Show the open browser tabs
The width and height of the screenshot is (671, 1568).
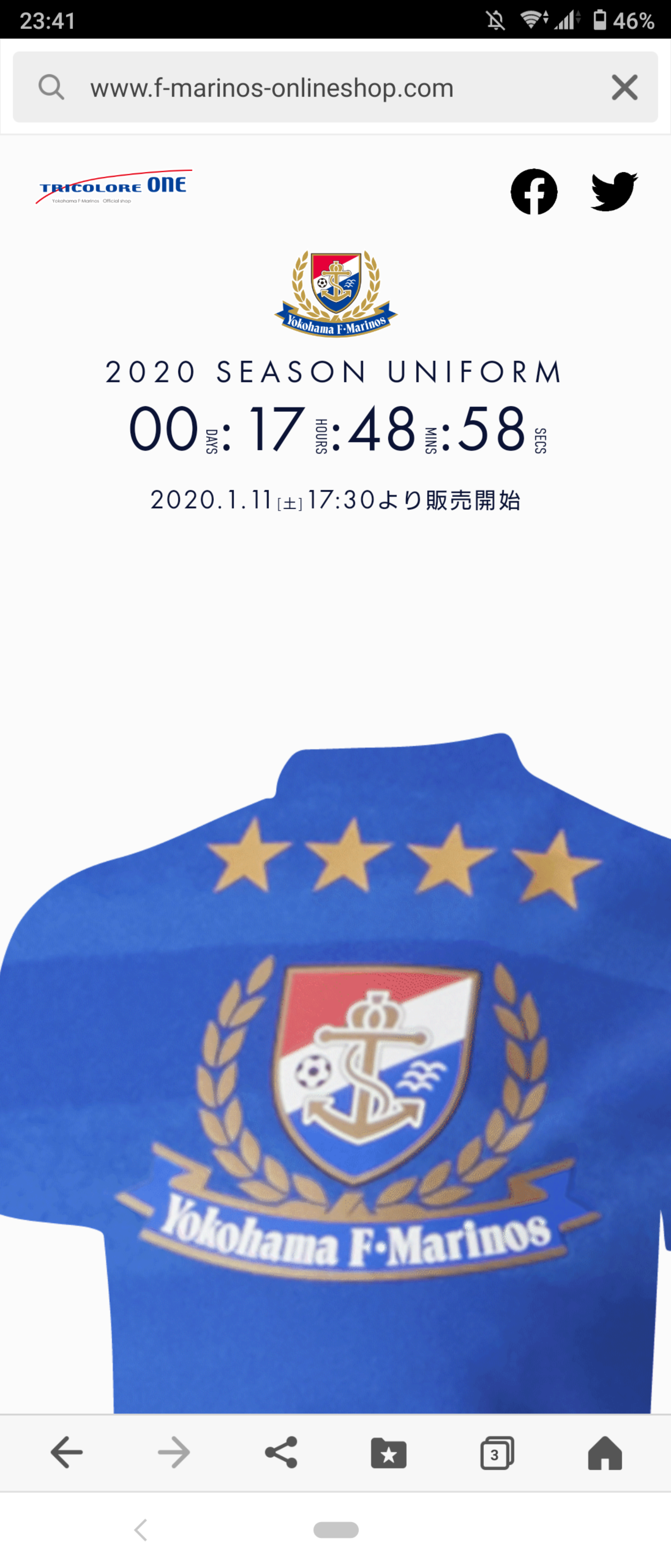[x=496, y=1453]
